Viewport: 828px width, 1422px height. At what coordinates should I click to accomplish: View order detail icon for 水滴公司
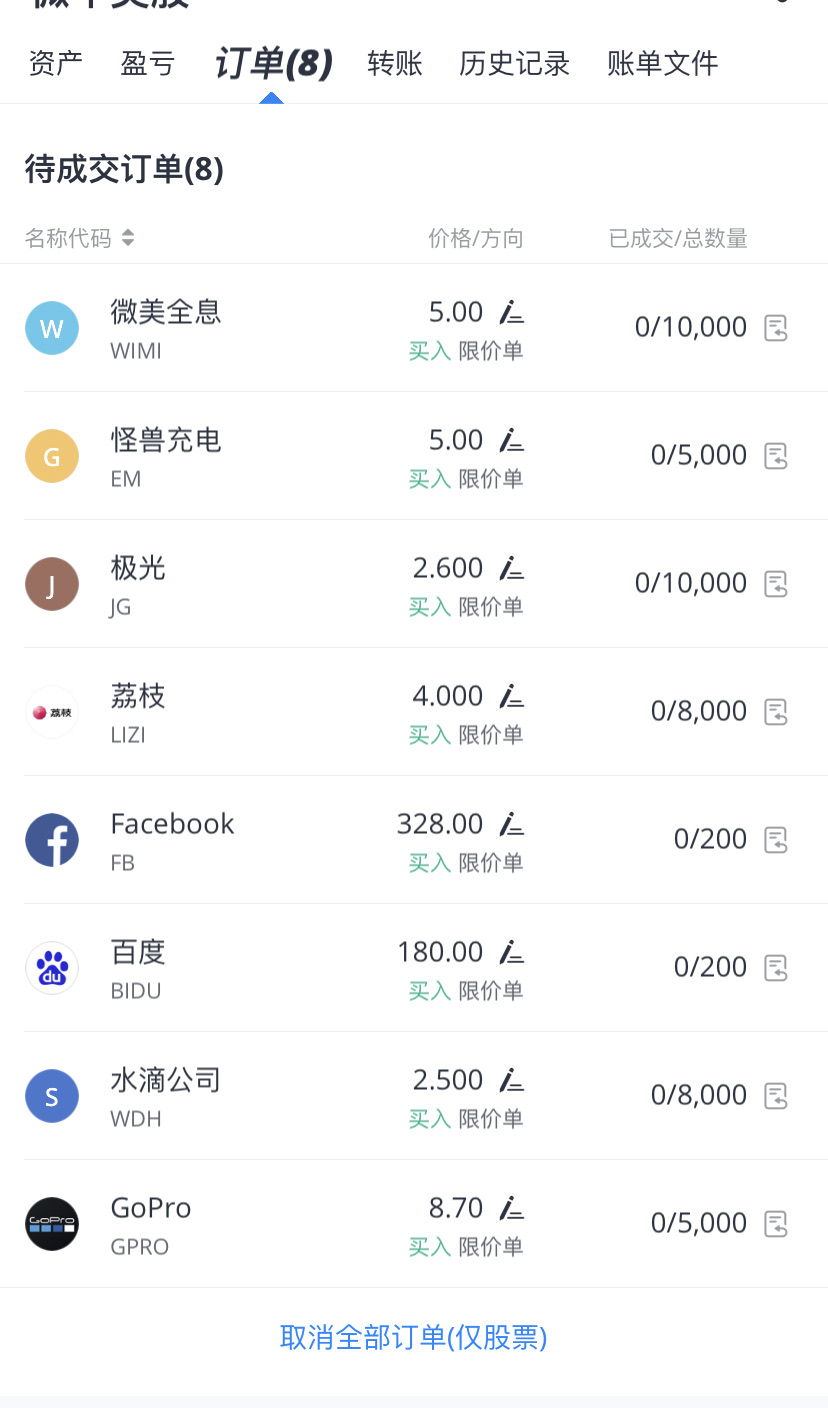tap(776, 1096)
